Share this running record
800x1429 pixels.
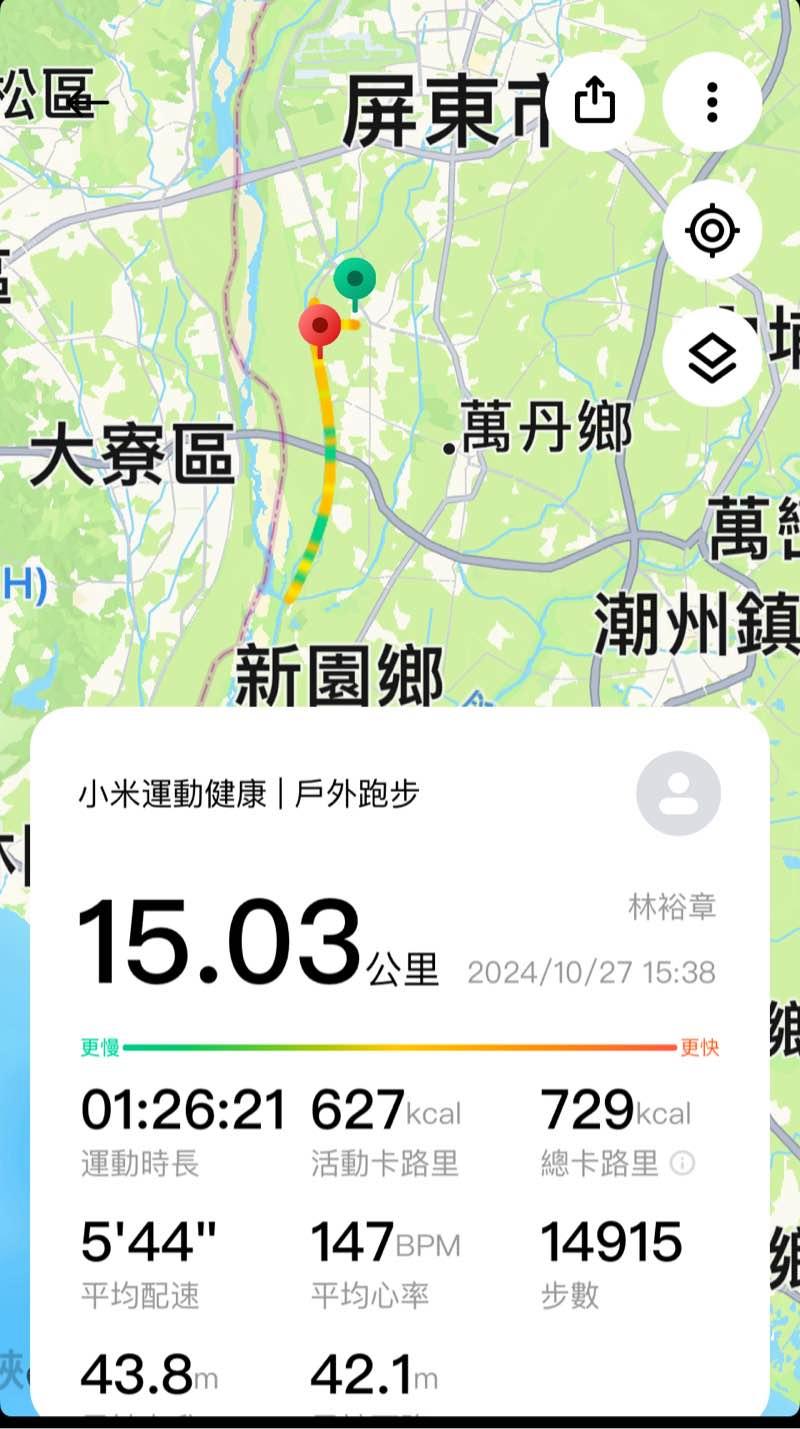595,101
